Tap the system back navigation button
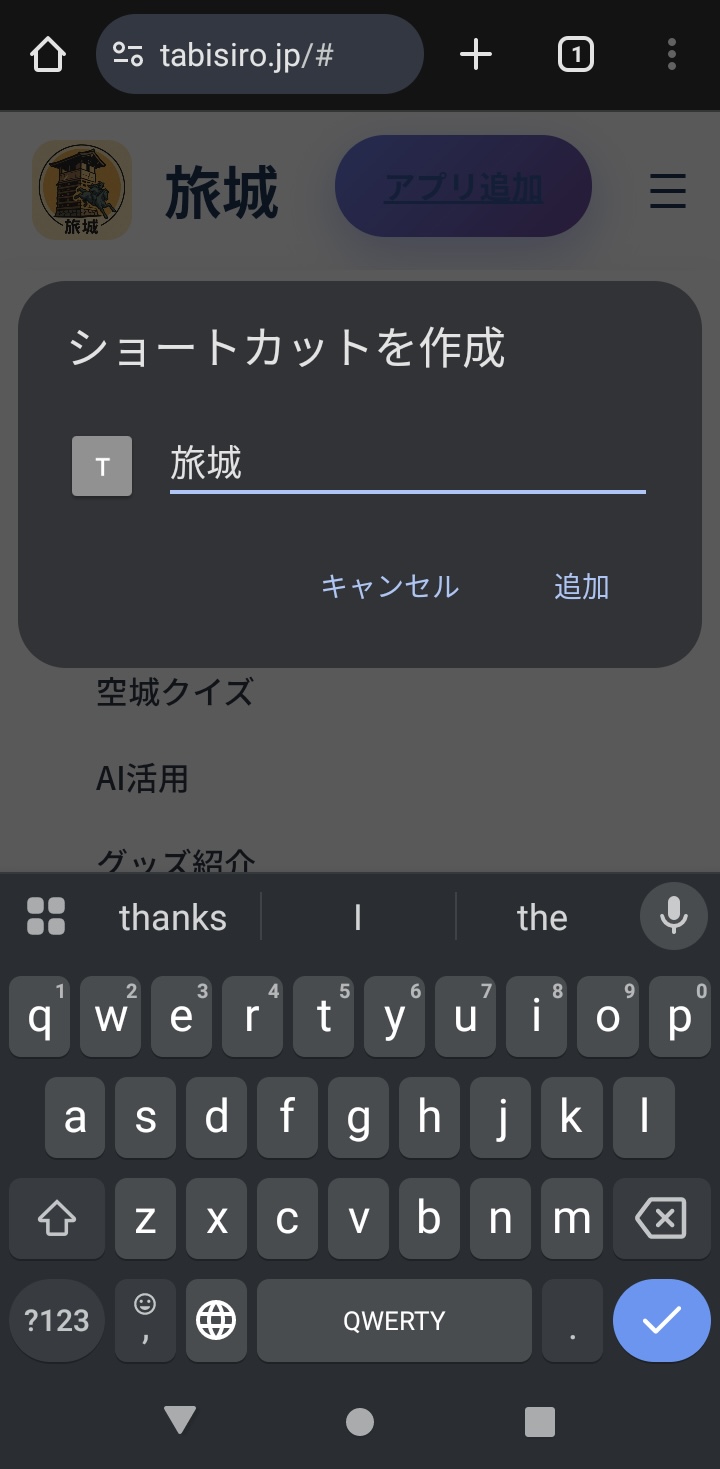Viewport: 720px width, 1469px height. [x=180, y=1420]
